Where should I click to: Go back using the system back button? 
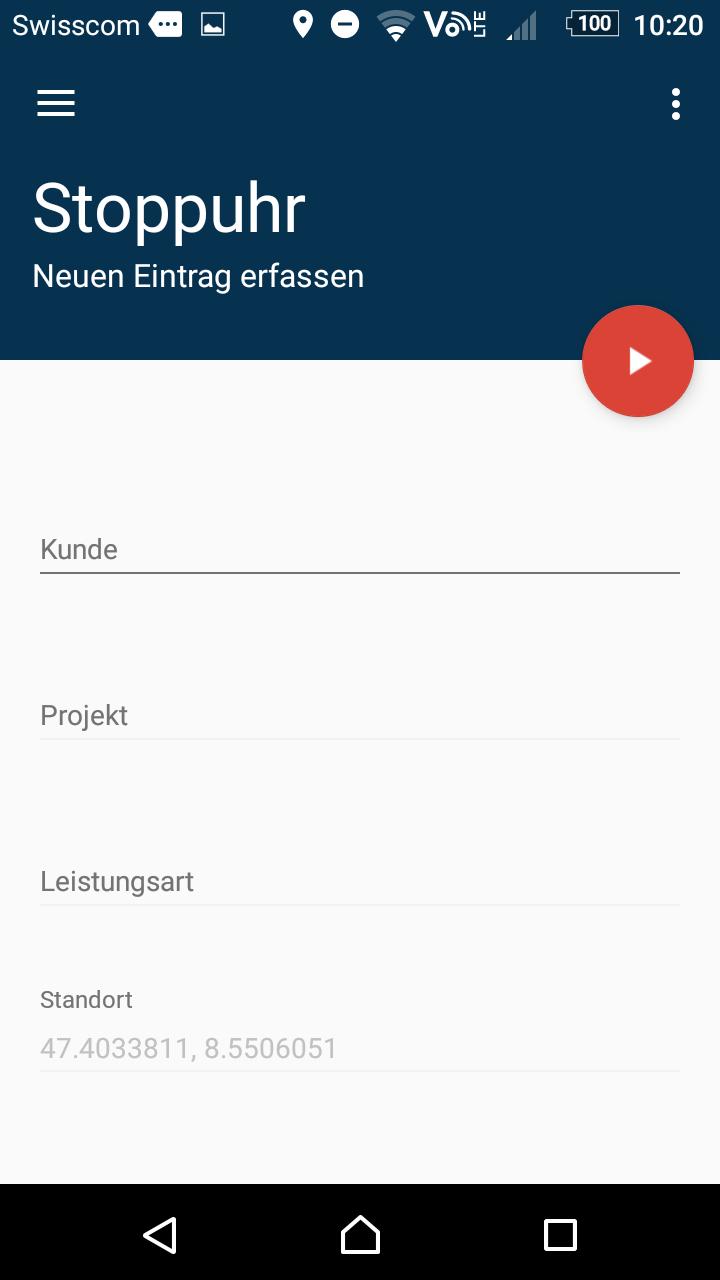click(x=160, y=1235)
